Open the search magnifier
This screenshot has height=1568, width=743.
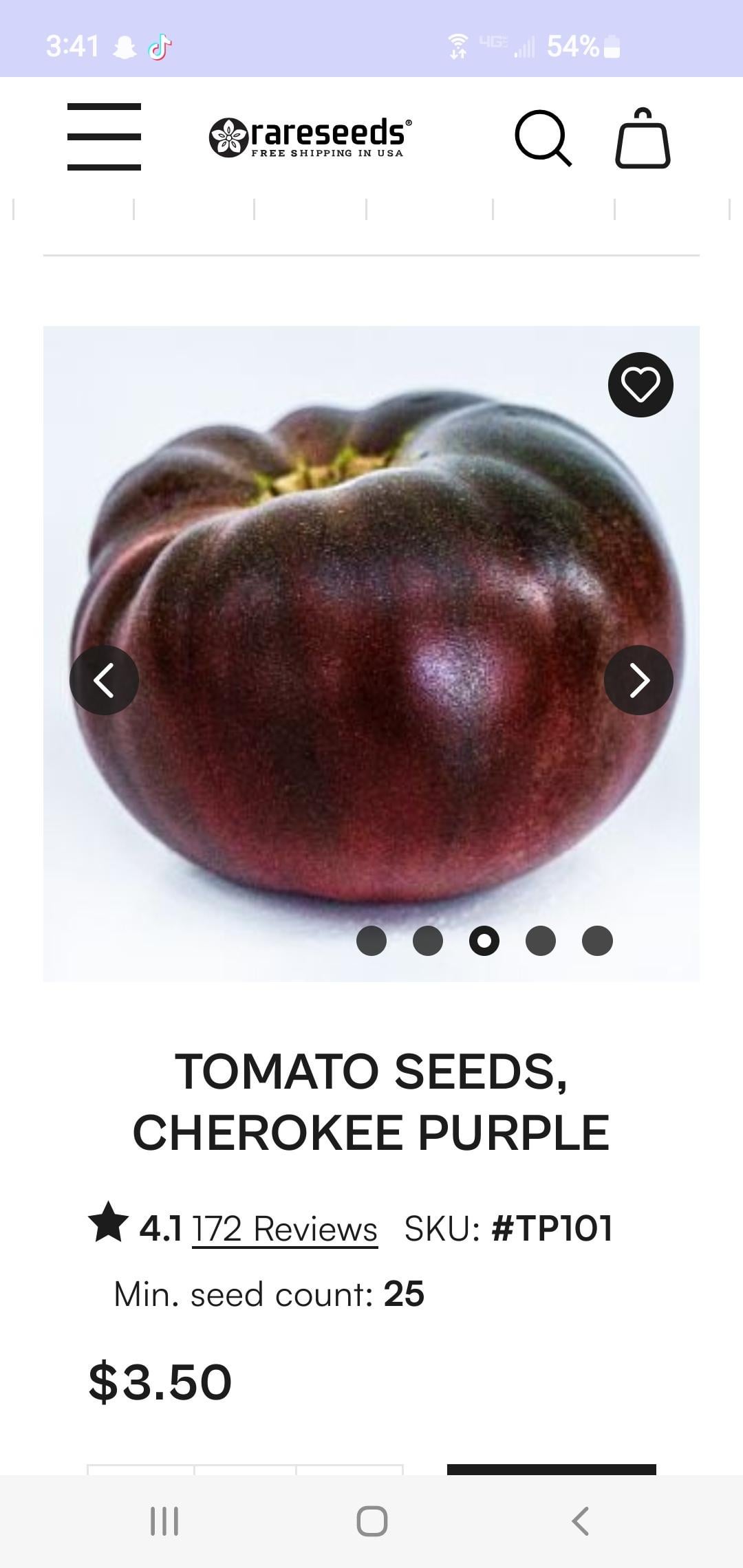(x=543, y=138)
